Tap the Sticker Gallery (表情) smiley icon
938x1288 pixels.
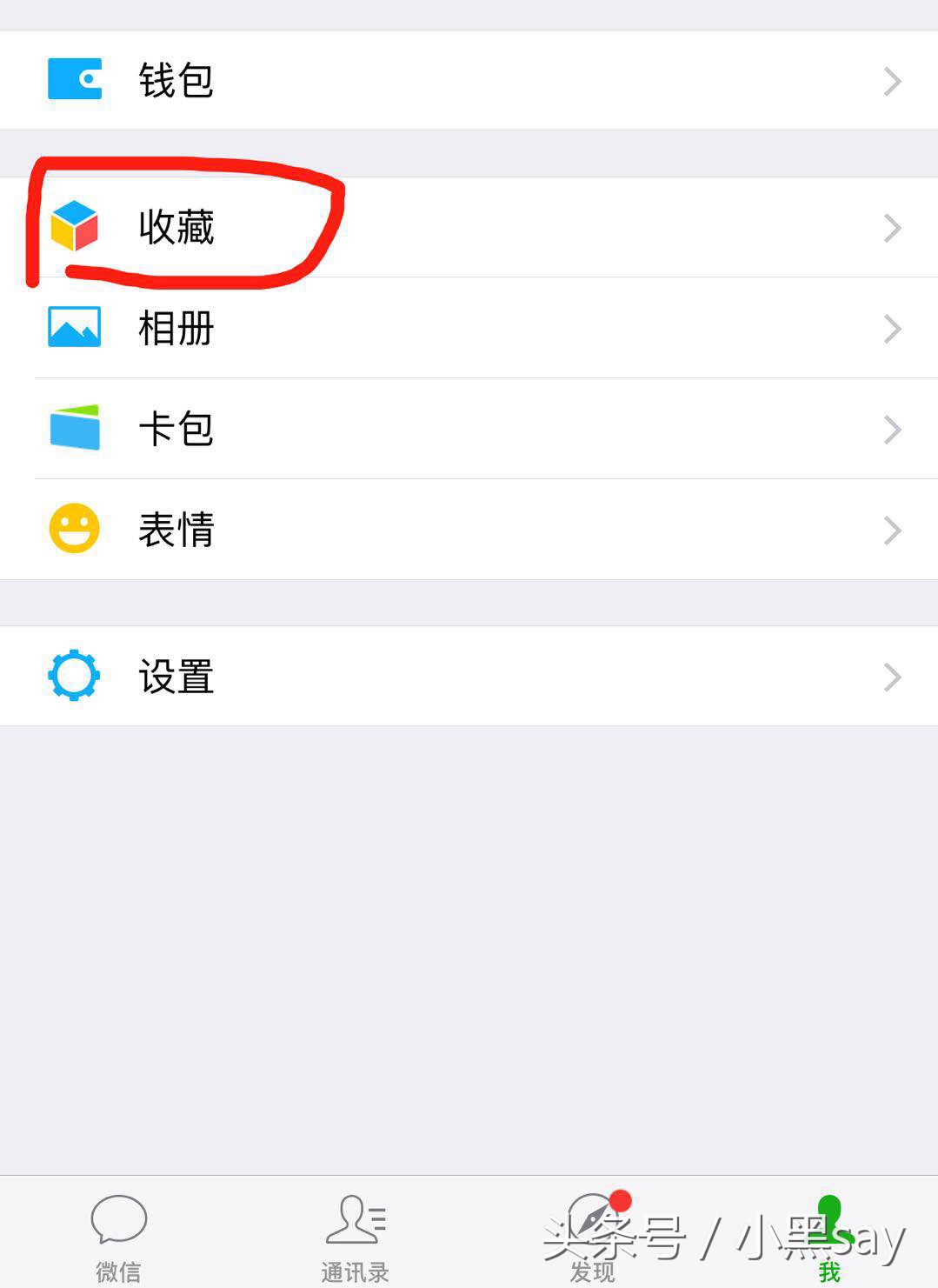click(x=74, y=528)
